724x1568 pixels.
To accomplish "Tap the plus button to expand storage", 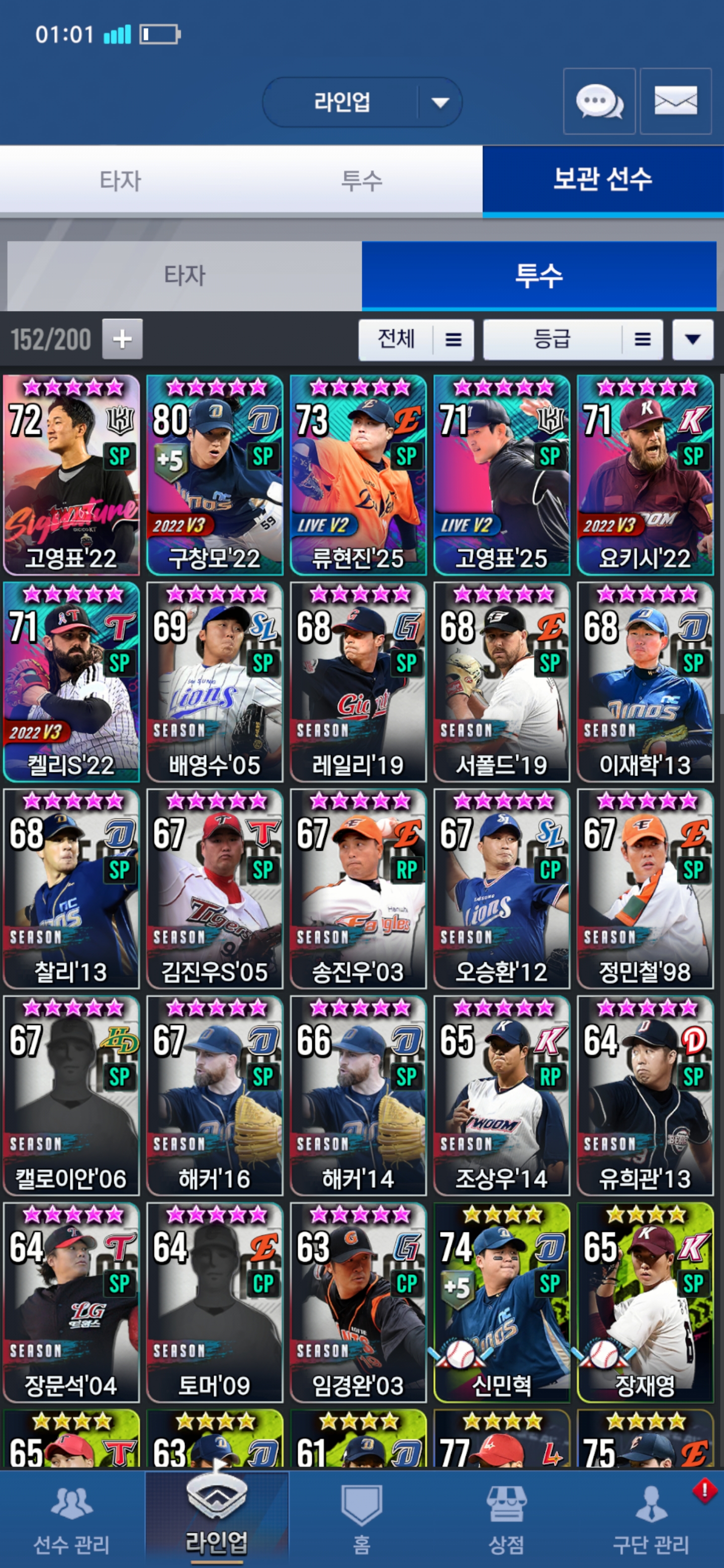I will click(122, 339).
